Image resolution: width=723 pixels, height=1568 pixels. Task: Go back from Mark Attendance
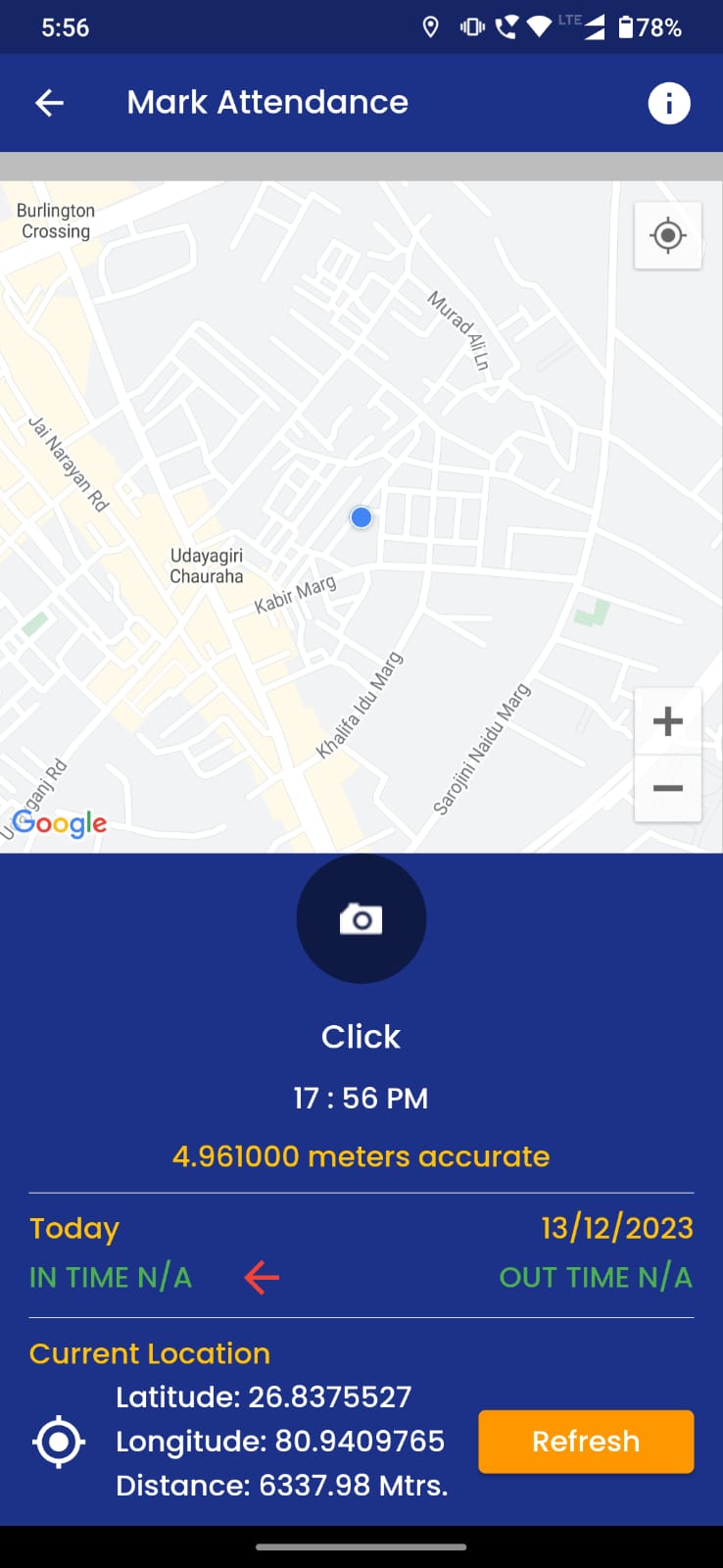49,102
